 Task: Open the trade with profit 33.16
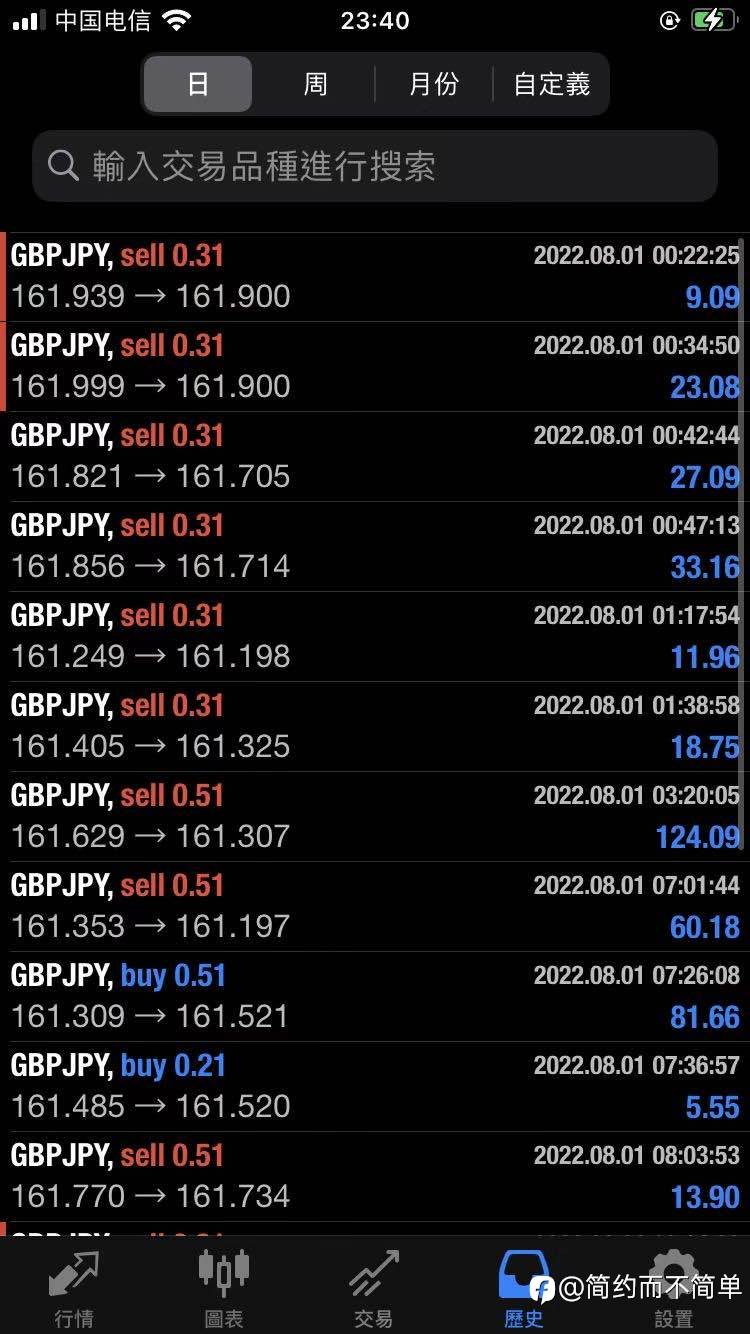click(375, 547)
